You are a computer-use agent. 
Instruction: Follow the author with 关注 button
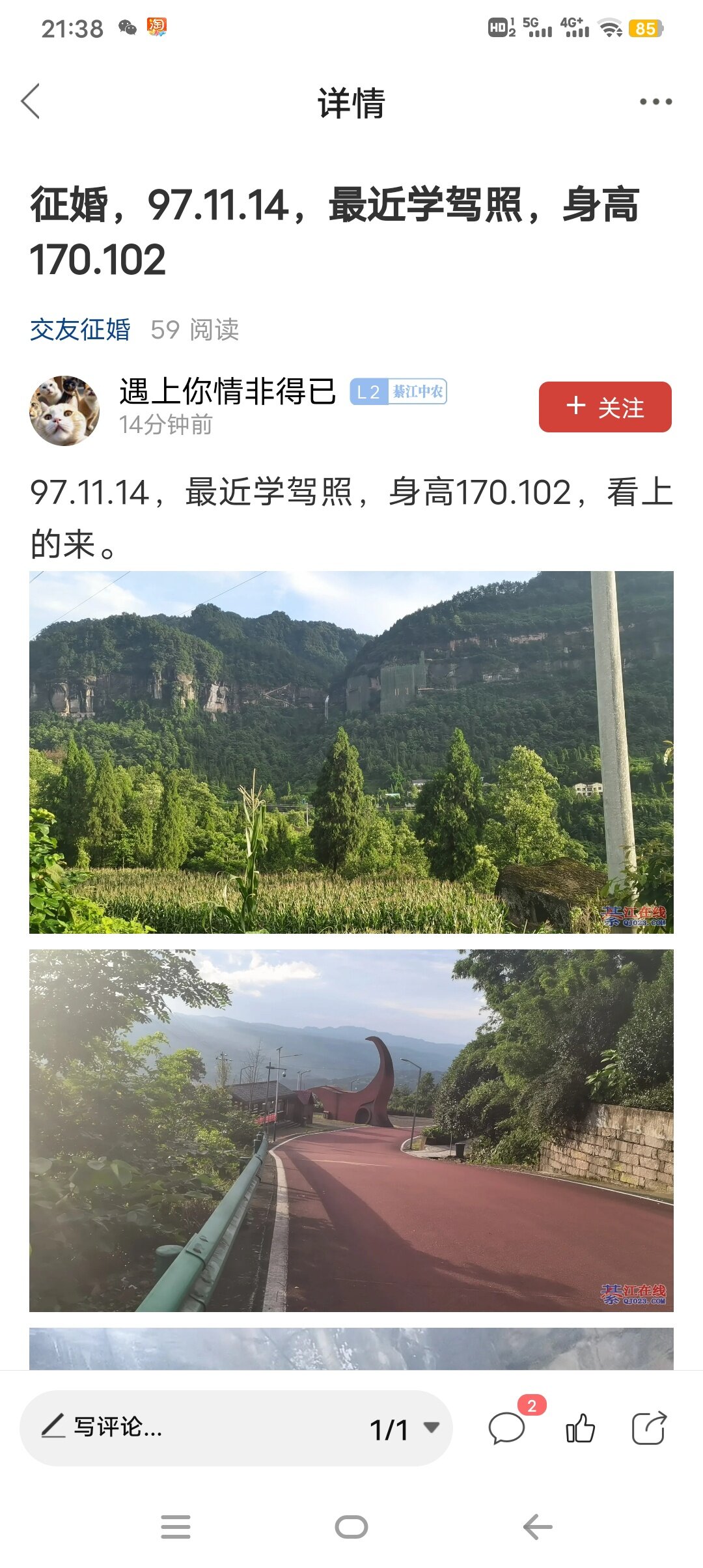[605, 407]
